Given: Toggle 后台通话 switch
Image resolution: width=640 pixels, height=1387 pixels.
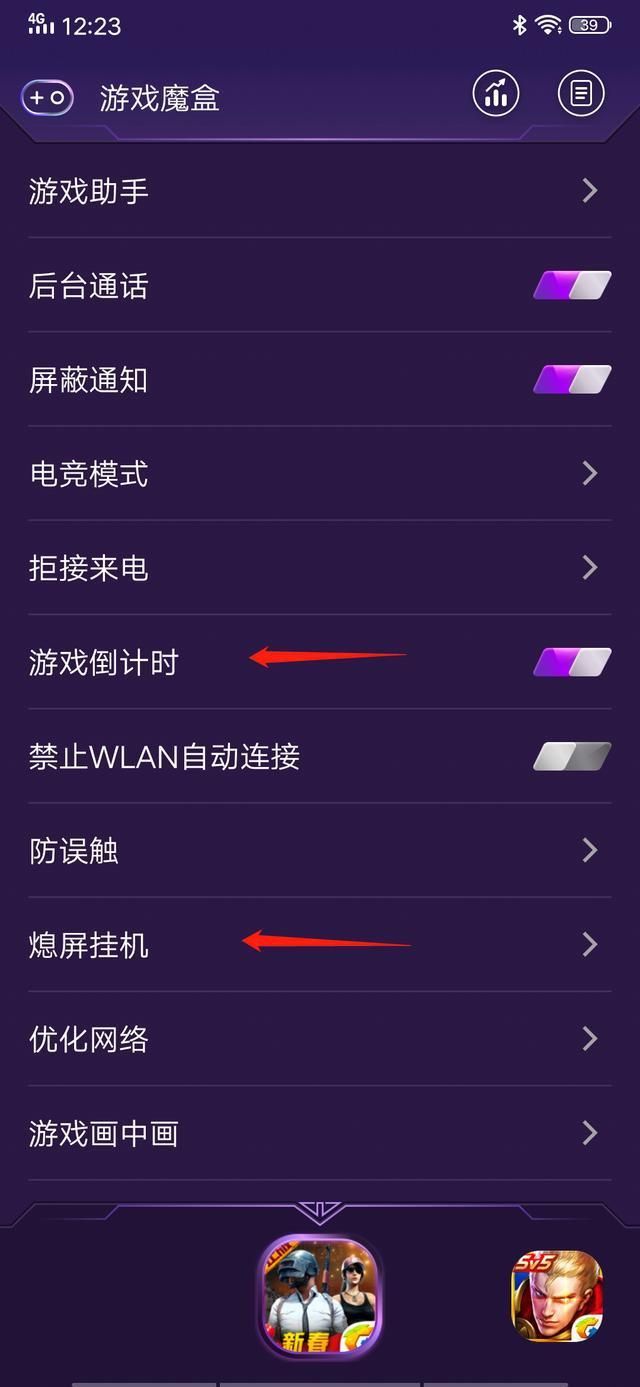Looking at the screenshot, I should [x=572, y=286].
